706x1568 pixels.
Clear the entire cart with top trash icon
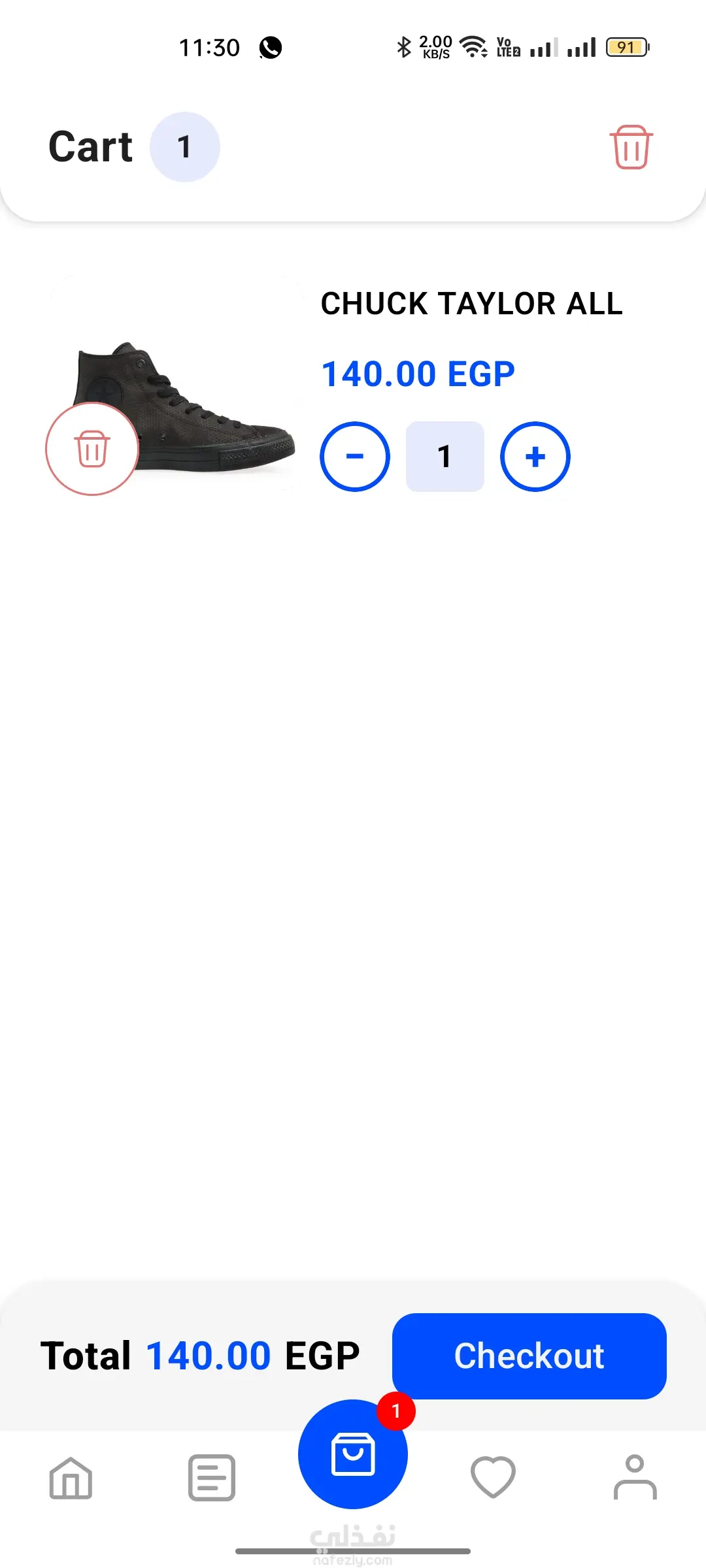pos(631,147)
